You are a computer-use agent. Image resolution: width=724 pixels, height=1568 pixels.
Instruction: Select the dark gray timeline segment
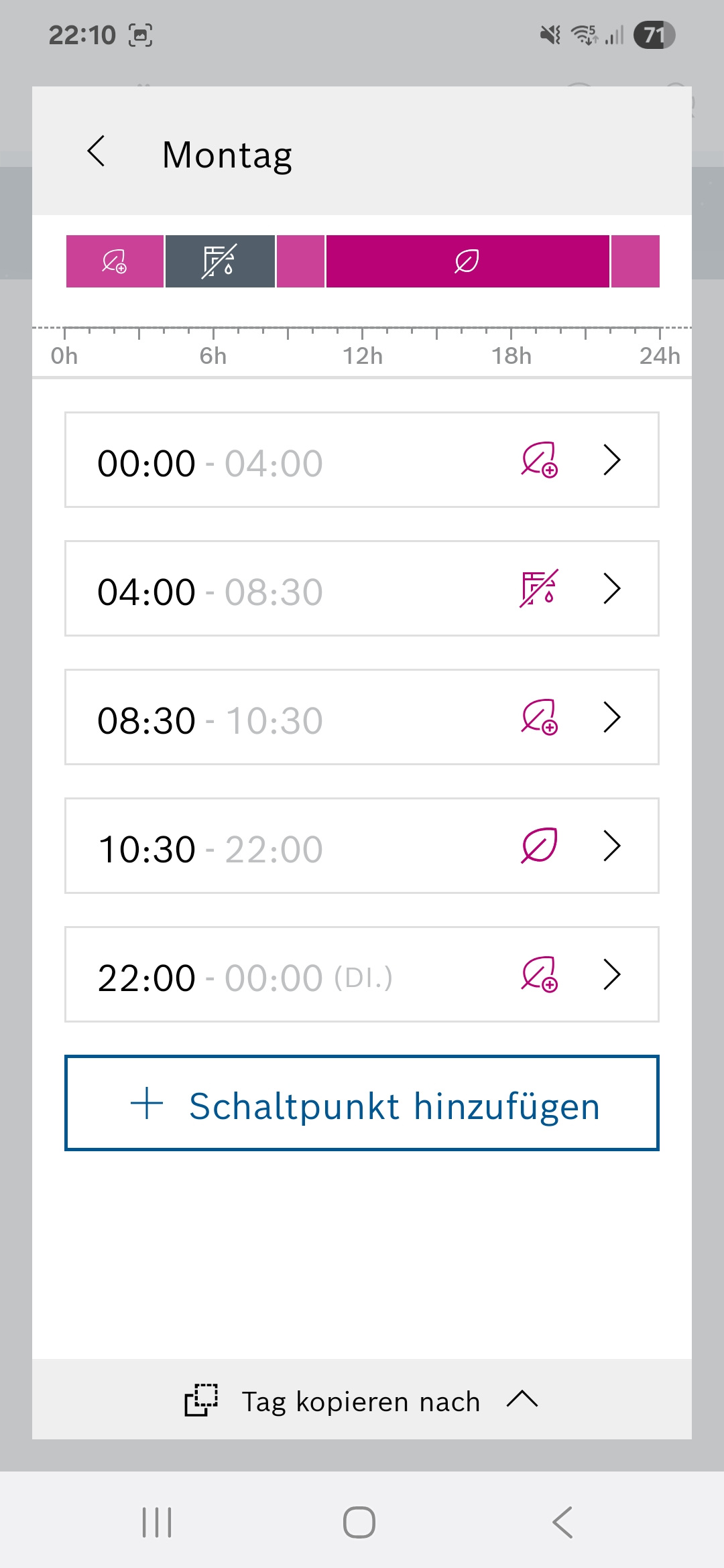tap(220, 261)
